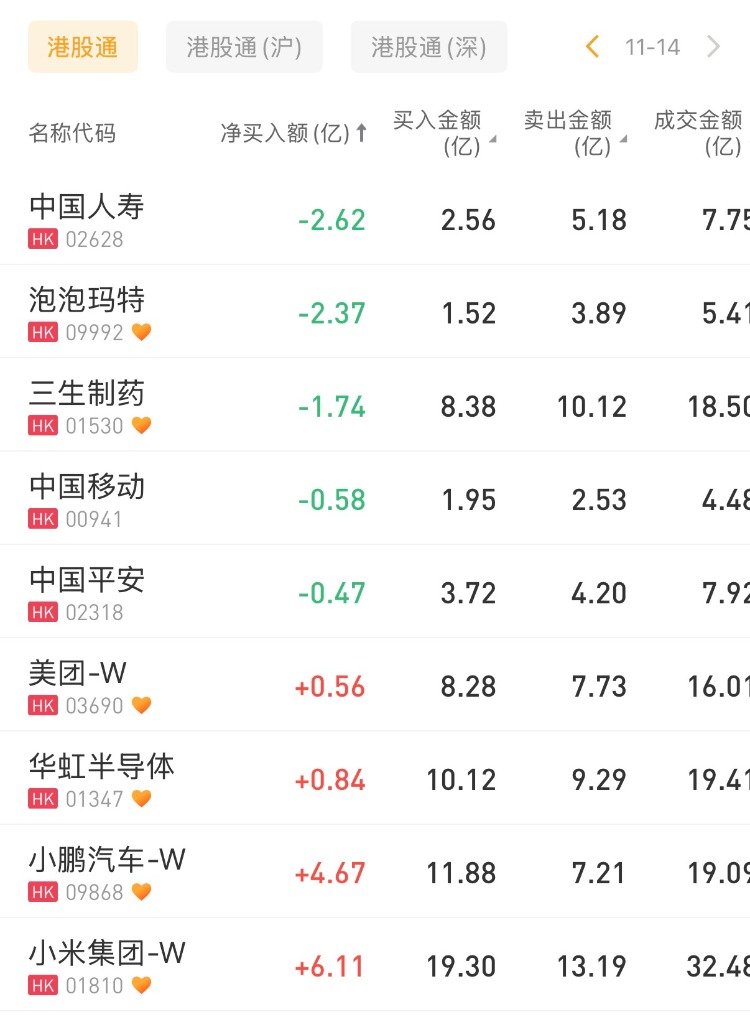Screen dimensions: 750x1017
Task: Open 小米集团-W stock details
Action: (x=107, y=966)
